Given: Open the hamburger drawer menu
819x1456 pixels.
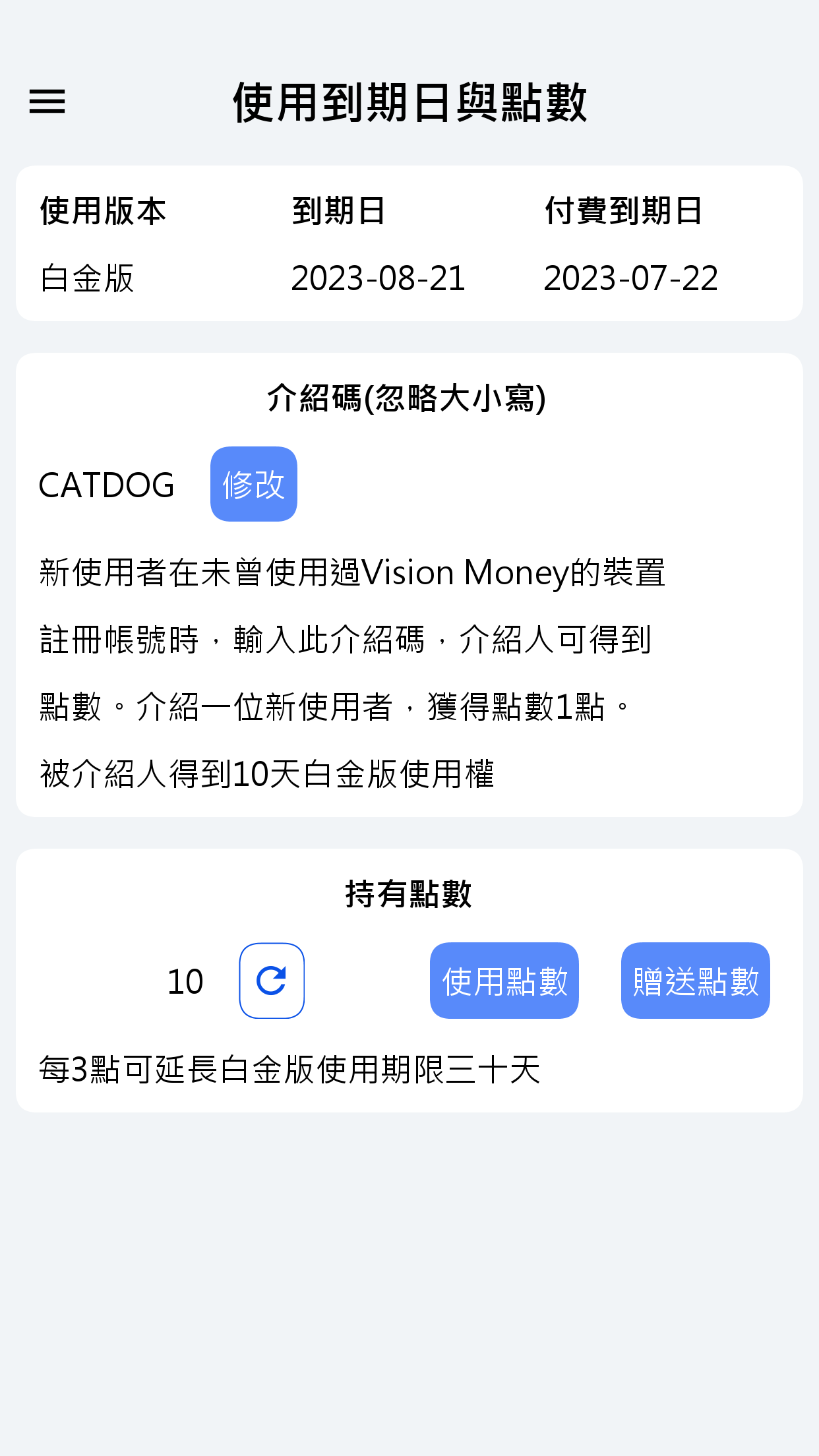Looking at the screenshot, I should coord(47,102).
